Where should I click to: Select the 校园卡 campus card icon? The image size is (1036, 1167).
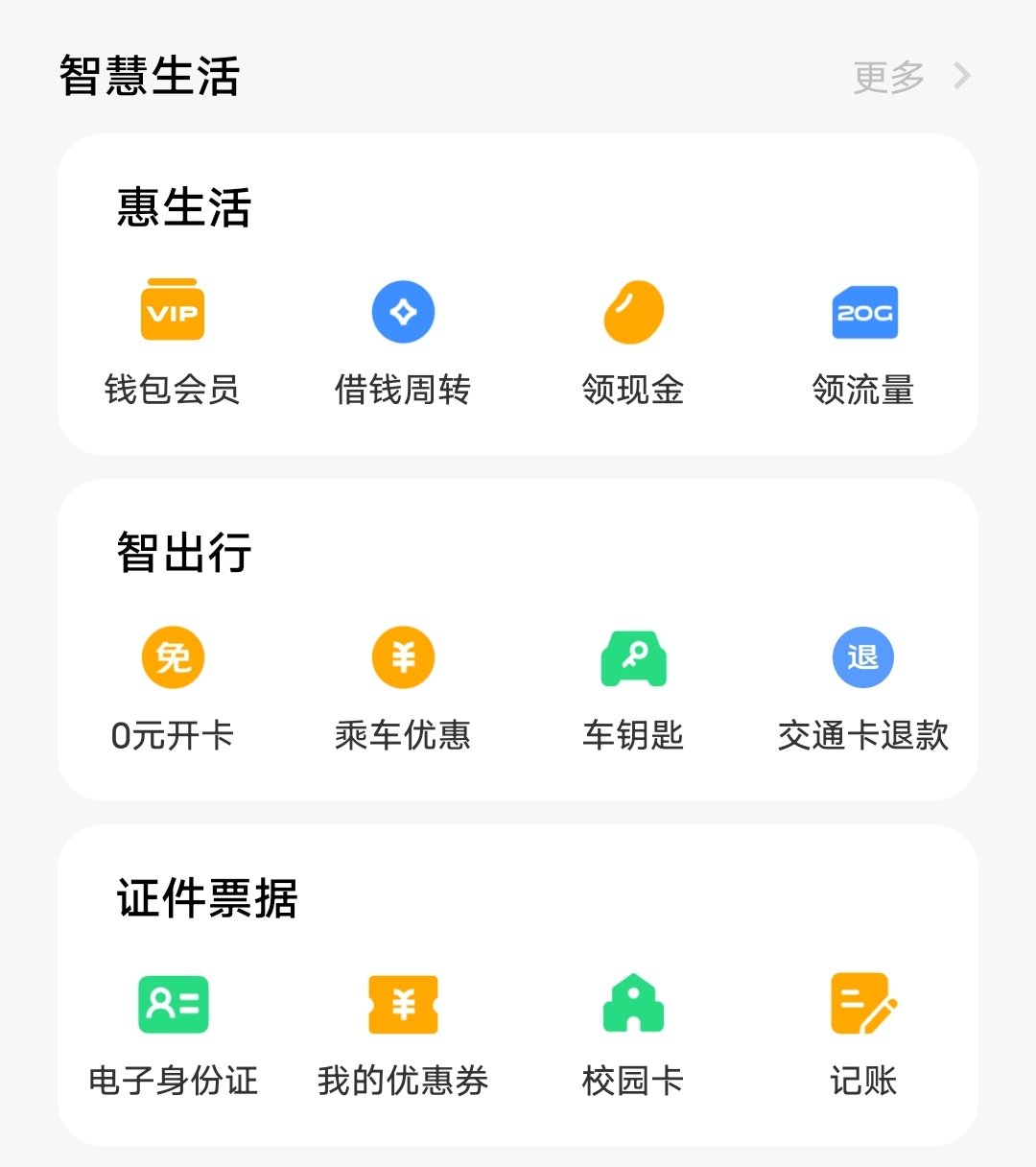(x=633, y=1003)
